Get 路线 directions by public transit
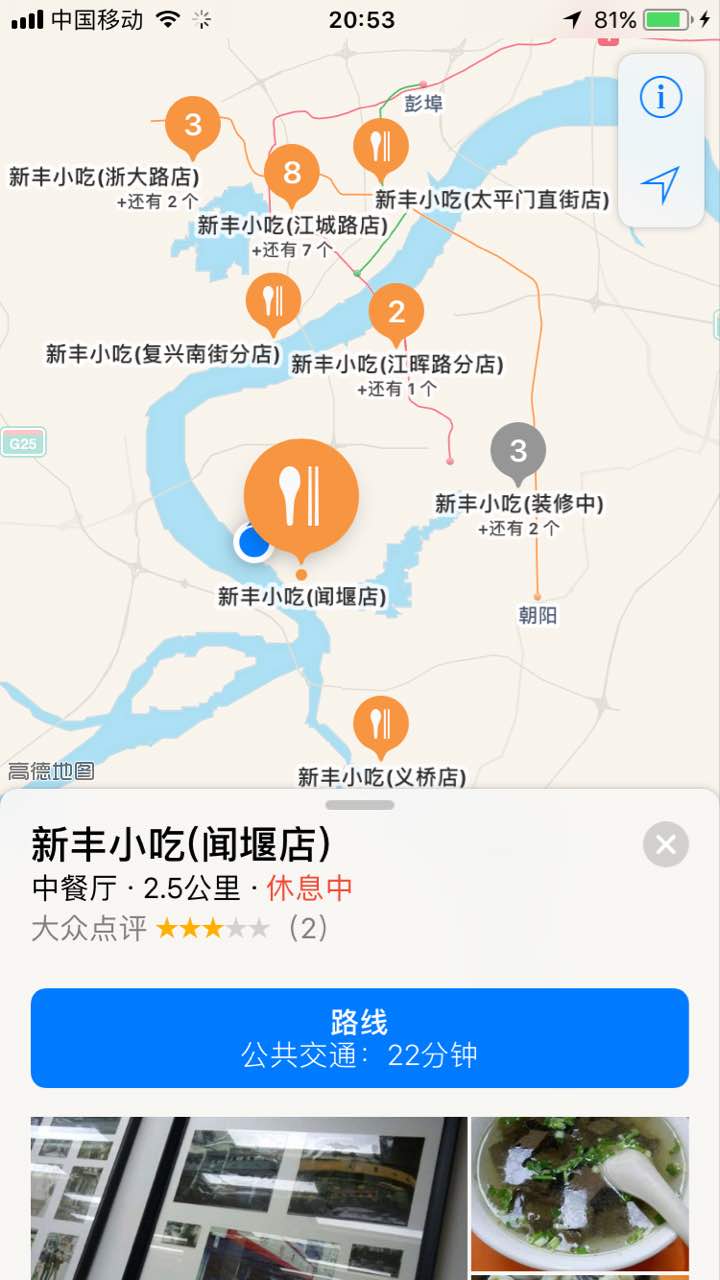Viewport: 720px width, 1280px height. point(360,1038)
